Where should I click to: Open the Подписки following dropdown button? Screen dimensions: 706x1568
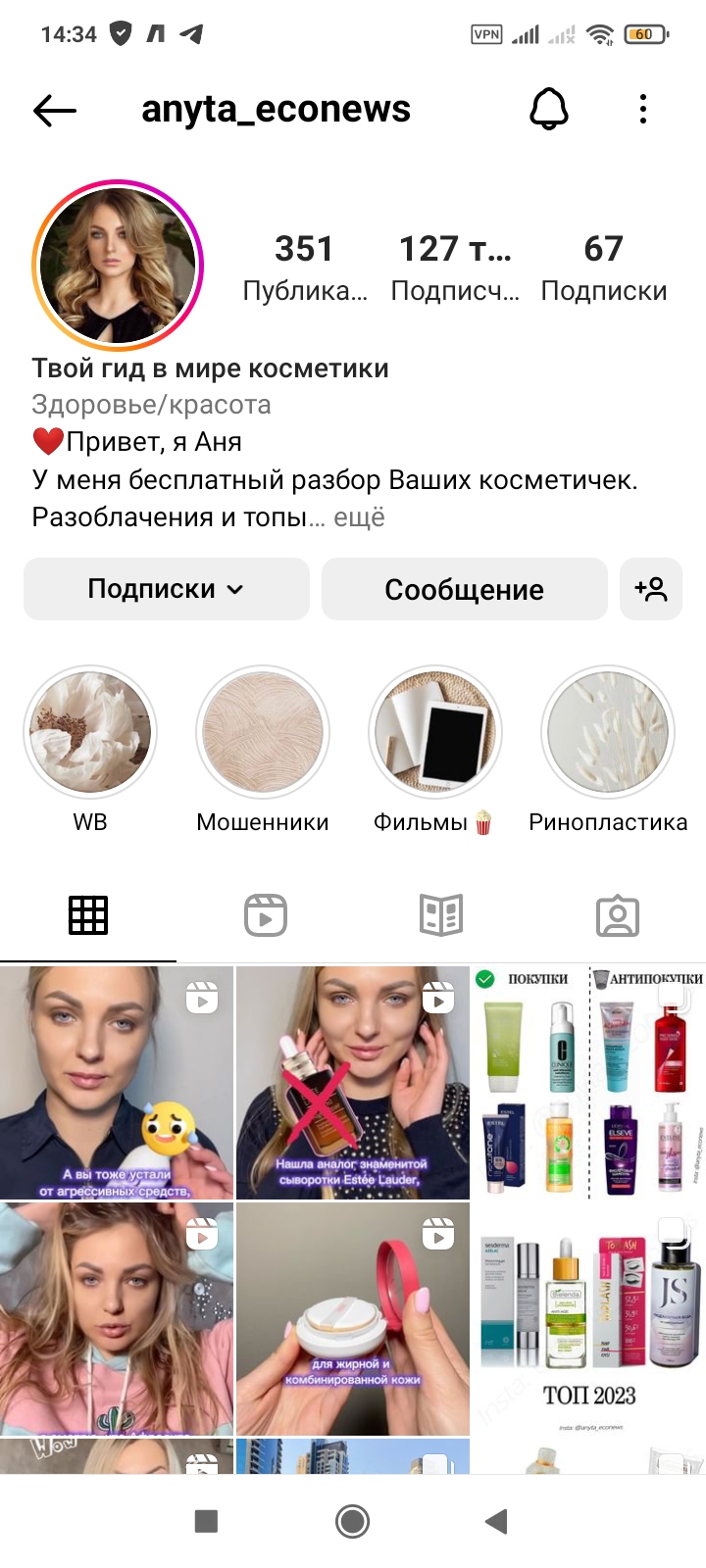(167, 589)
